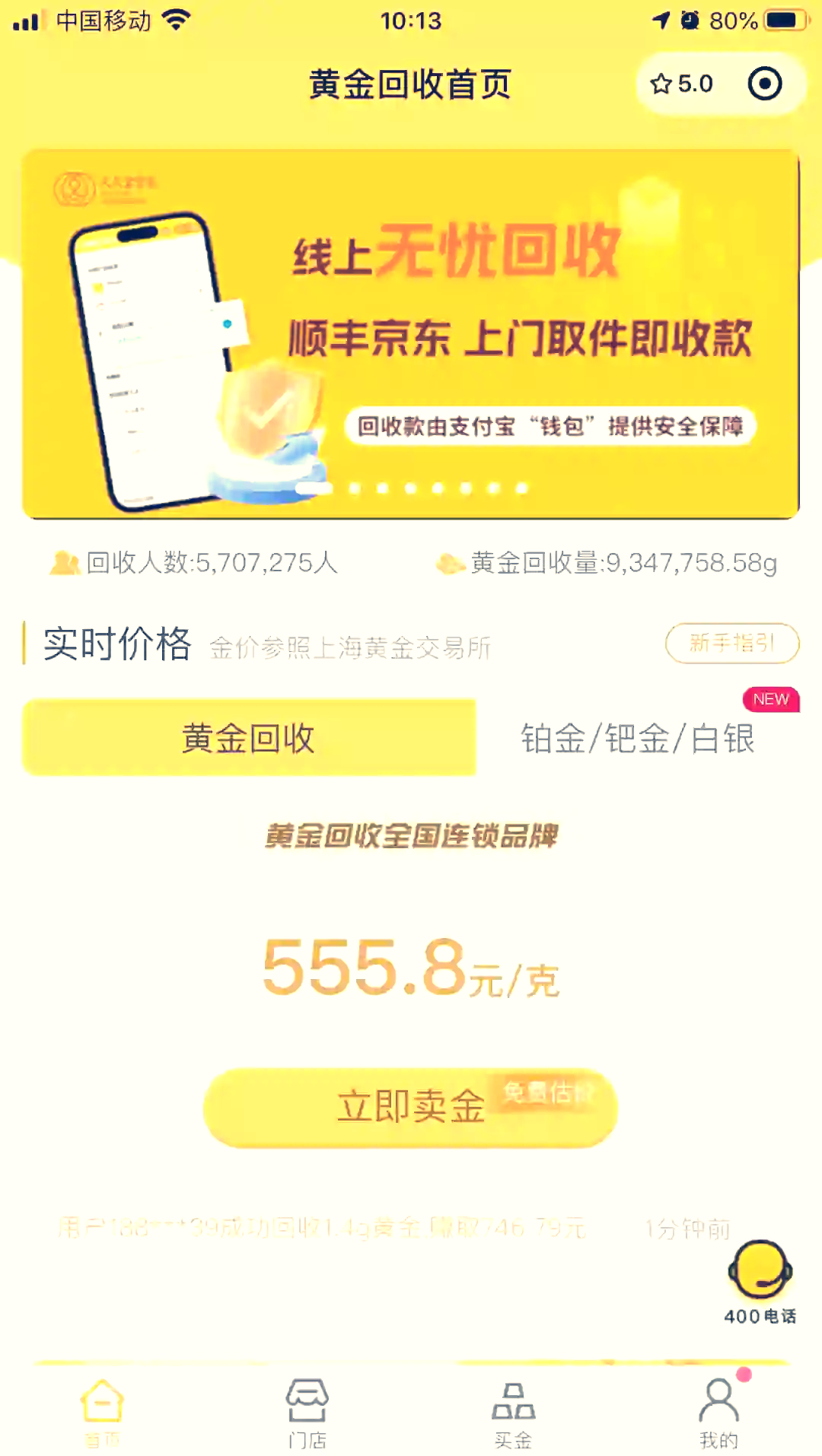The height and width of the screenshot is (1456, 822).
Task: Close the mini program via circle icon
Action: (x=764, y=84)
